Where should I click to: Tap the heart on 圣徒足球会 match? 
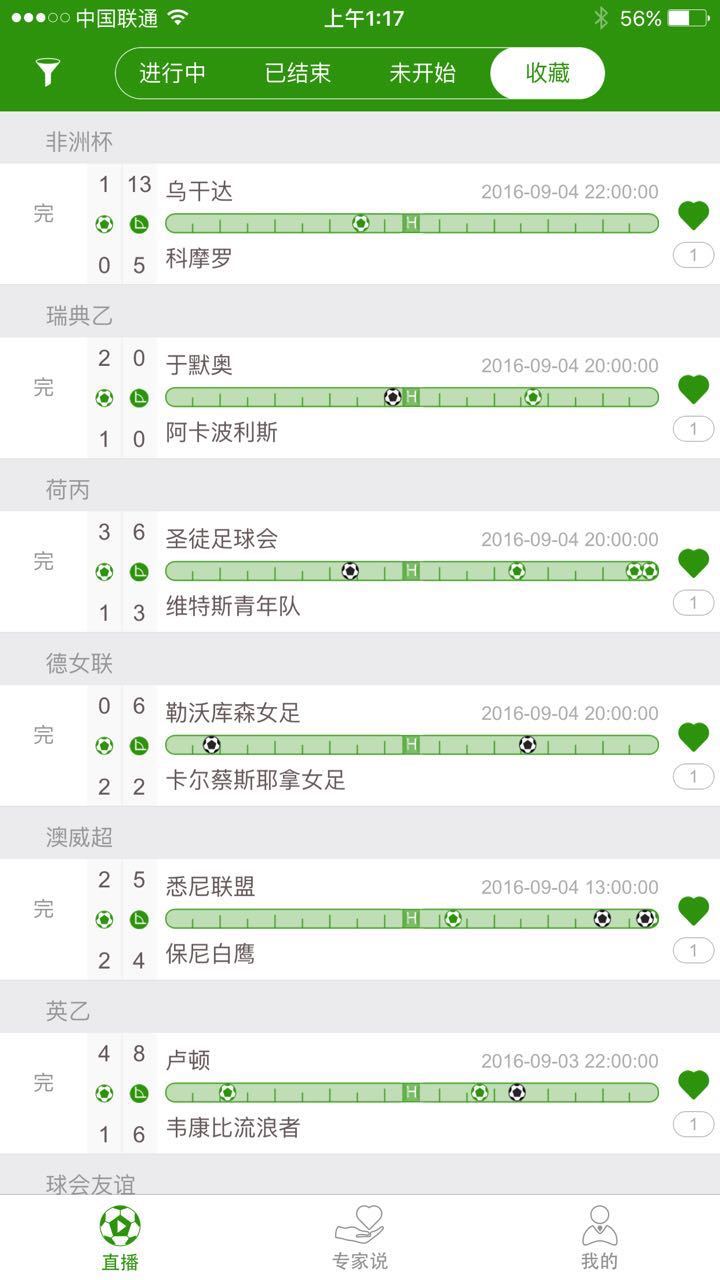693,562
